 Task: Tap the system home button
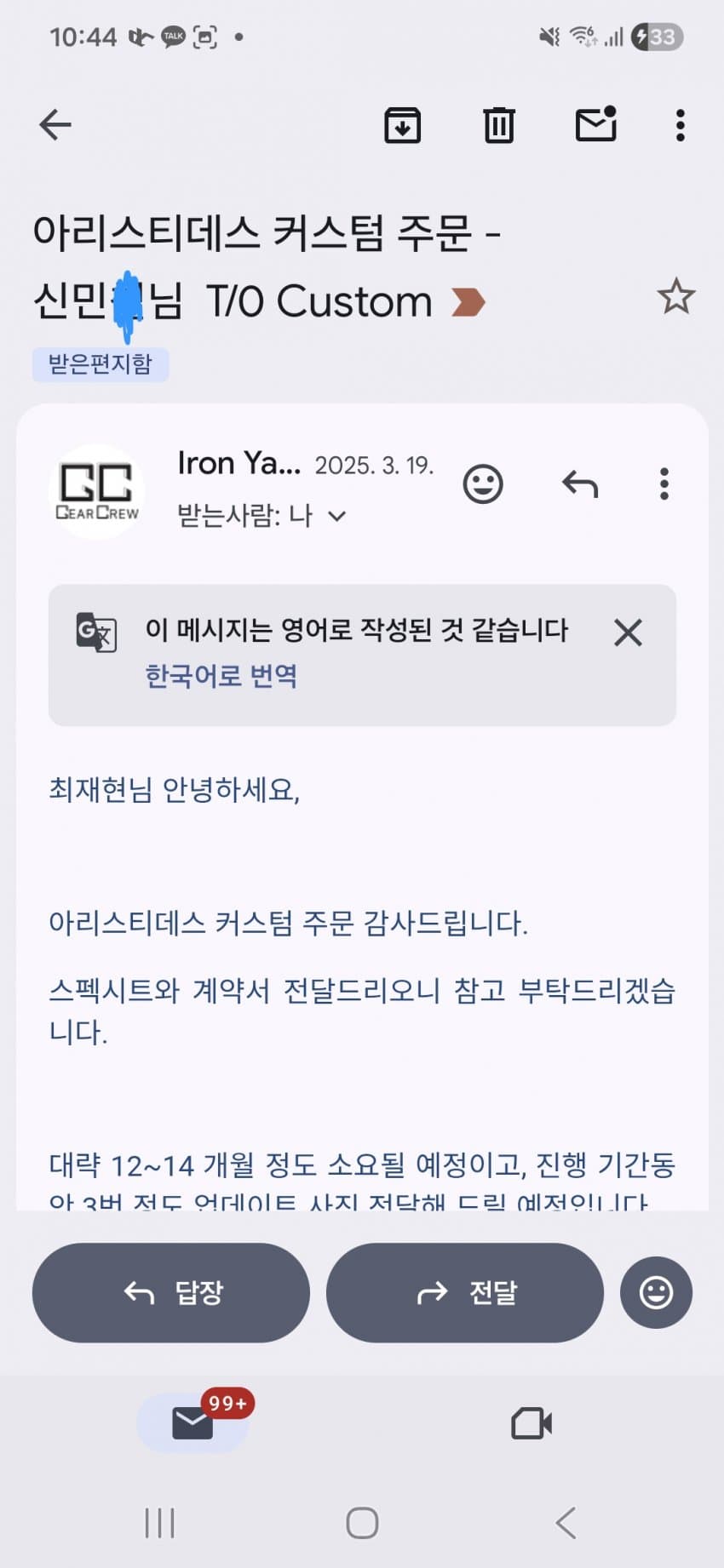pyautogui.click(x=362, y=1523)
